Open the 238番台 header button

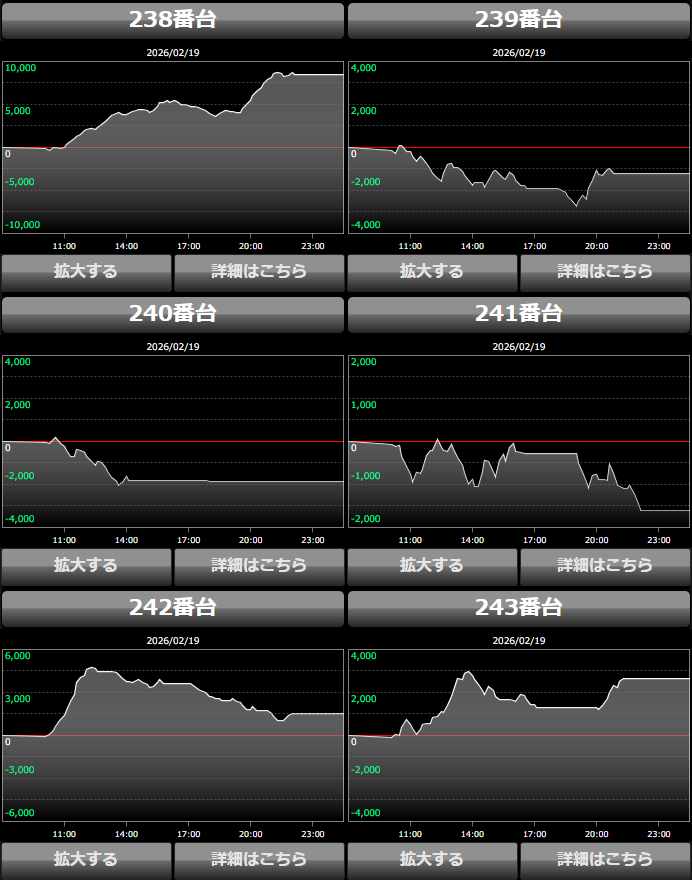[x=173, y=20]
